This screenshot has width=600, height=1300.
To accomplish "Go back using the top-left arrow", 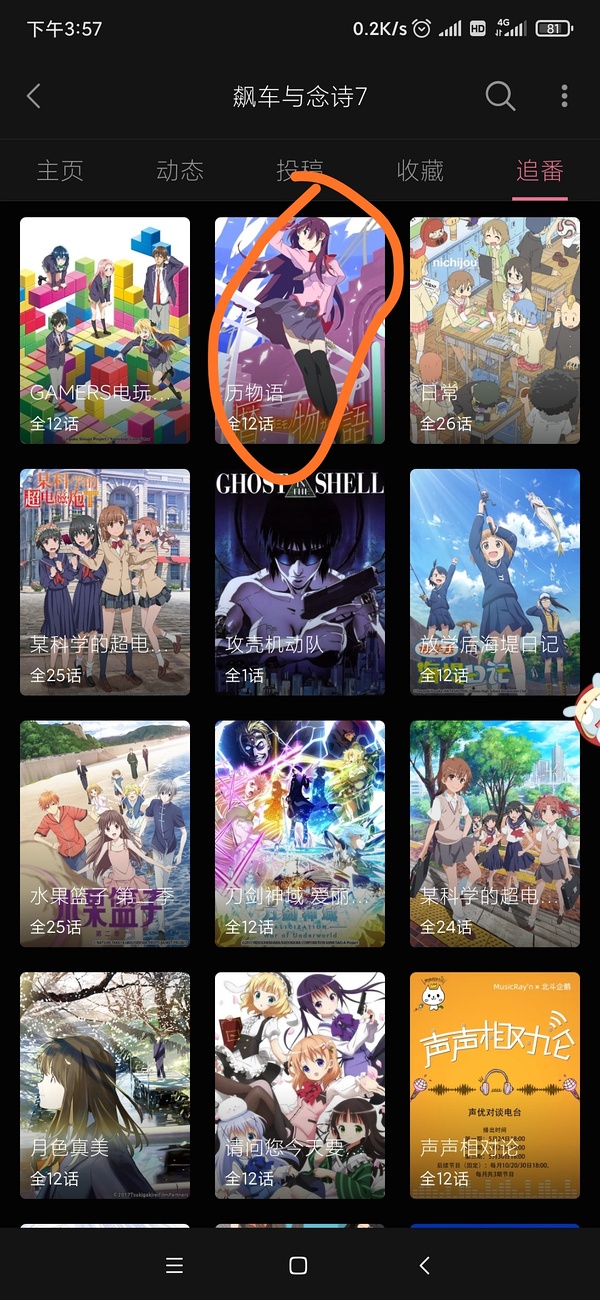I will [34, 96].
